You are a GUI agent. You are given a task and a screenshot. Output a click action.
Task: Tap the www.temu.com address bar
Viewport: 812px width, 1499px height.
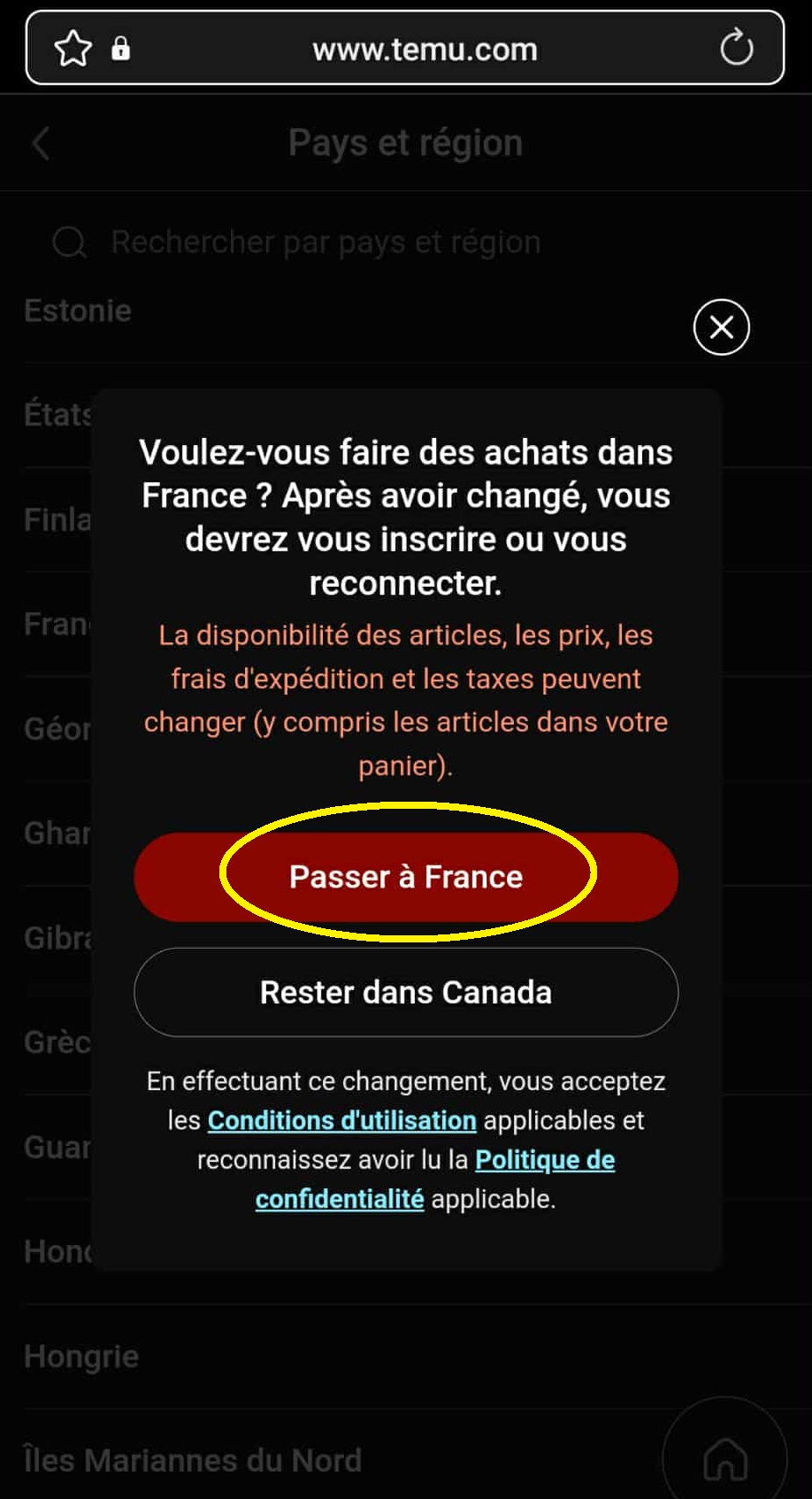click(x=425, y=50)
